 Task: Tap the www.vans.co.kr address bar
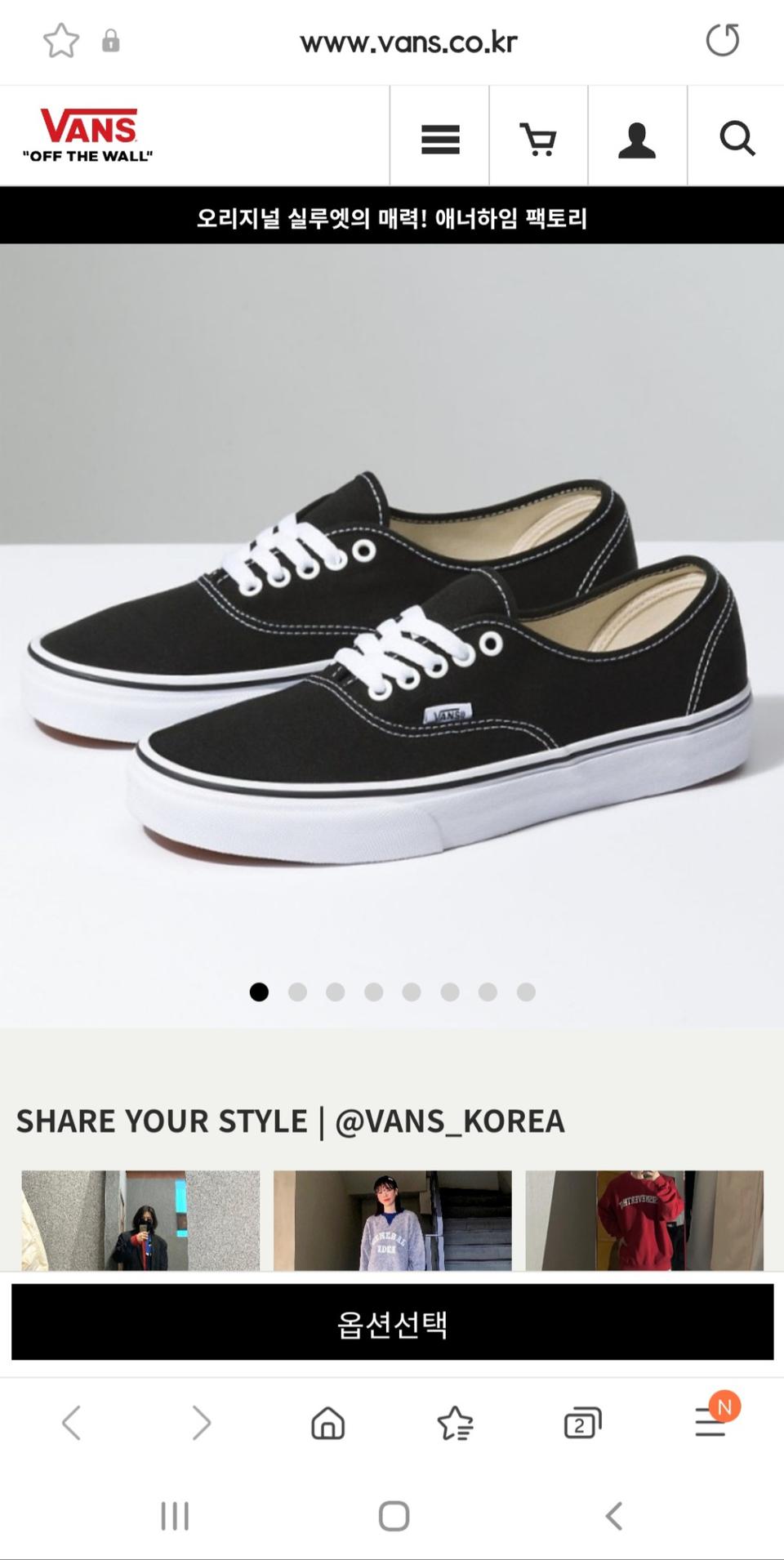coord(408,42)
